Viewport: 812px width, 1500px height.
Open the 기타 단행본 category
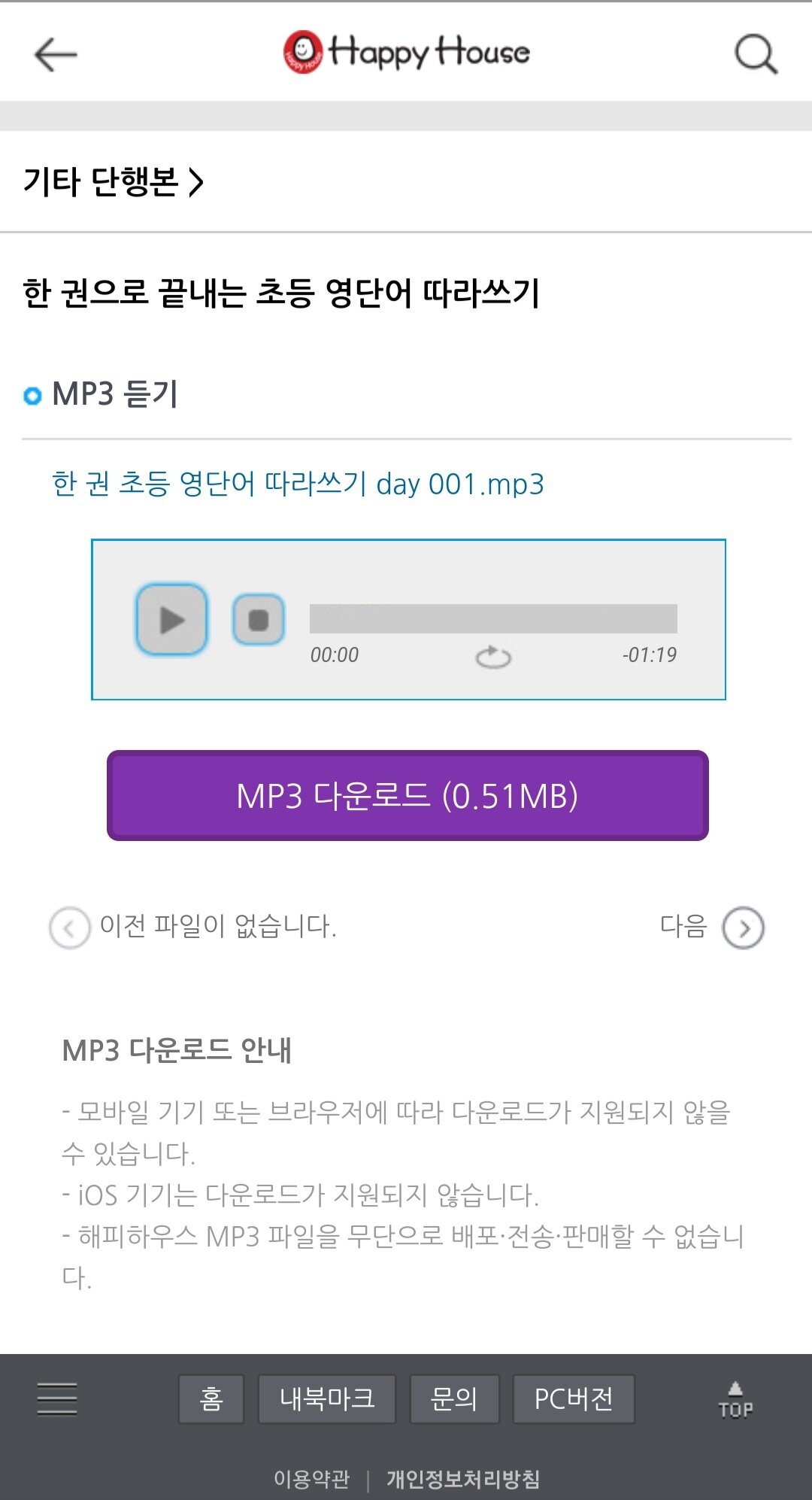tap(113, 182)
